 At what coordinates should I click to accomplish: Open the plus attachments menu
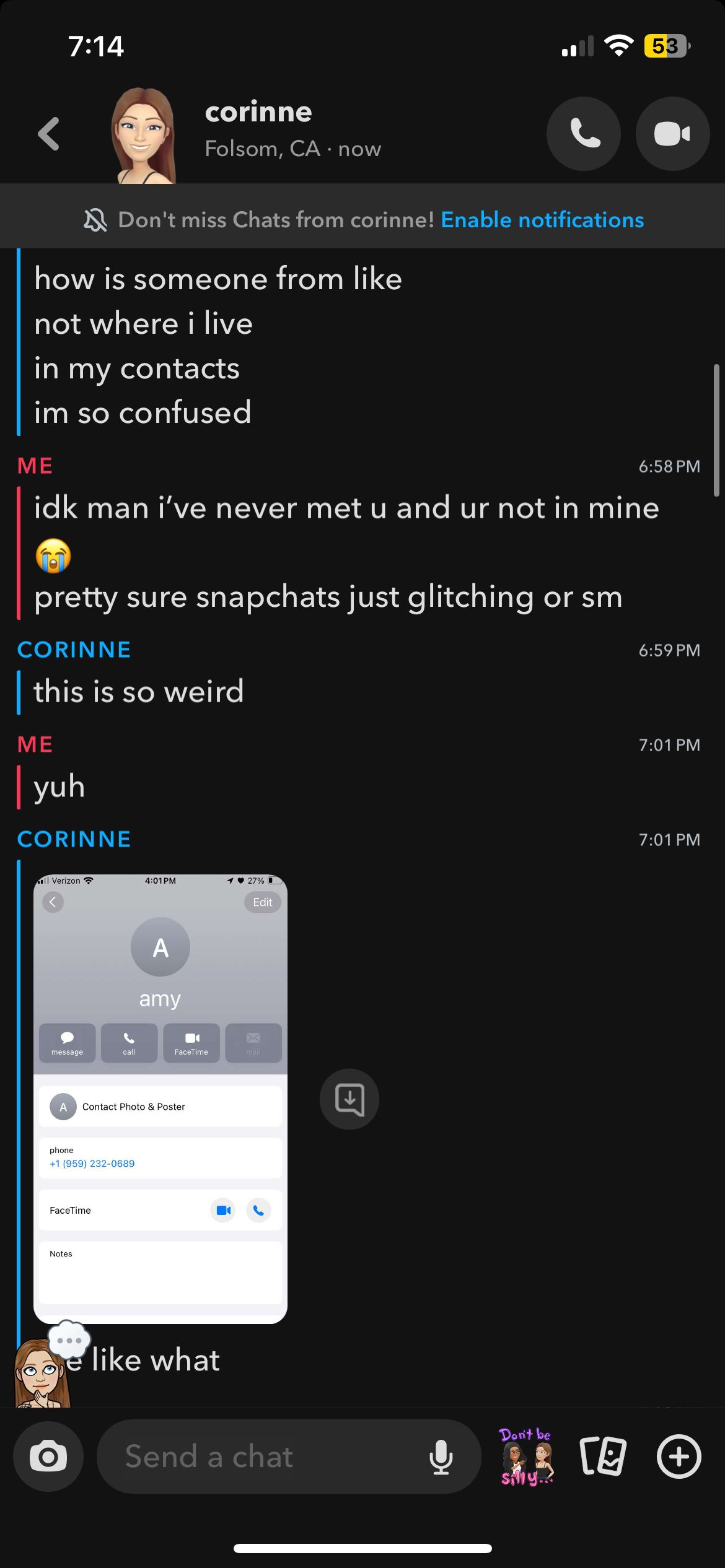point(679,1457)
